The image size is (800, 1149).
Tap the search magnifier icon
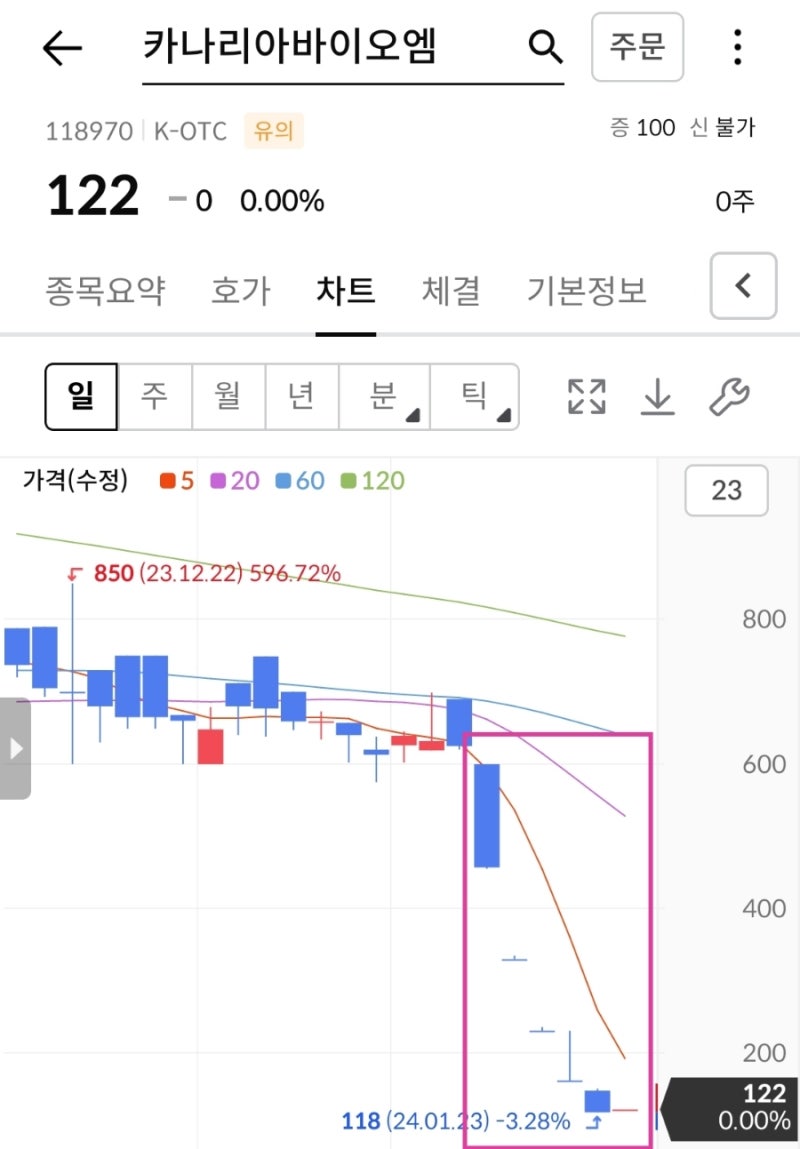click(x=542, y=47)
